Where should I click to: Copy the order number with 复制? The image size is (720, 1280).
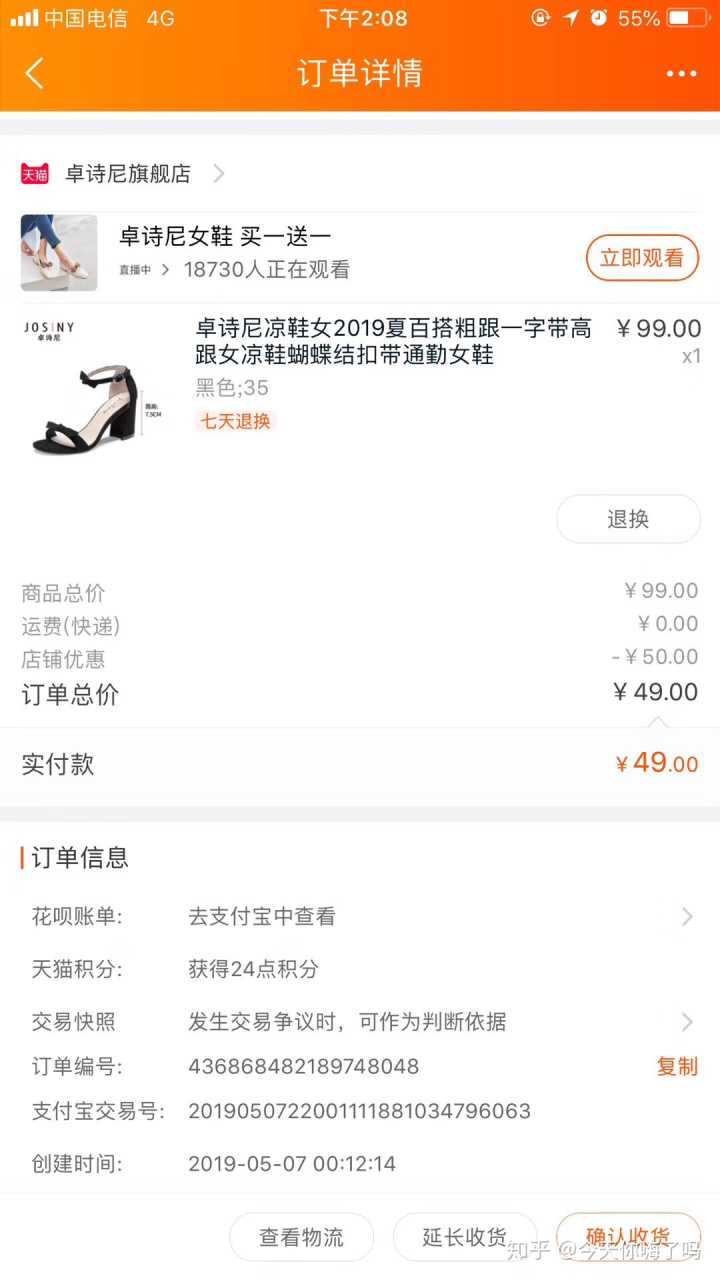tap(676, 1066)
